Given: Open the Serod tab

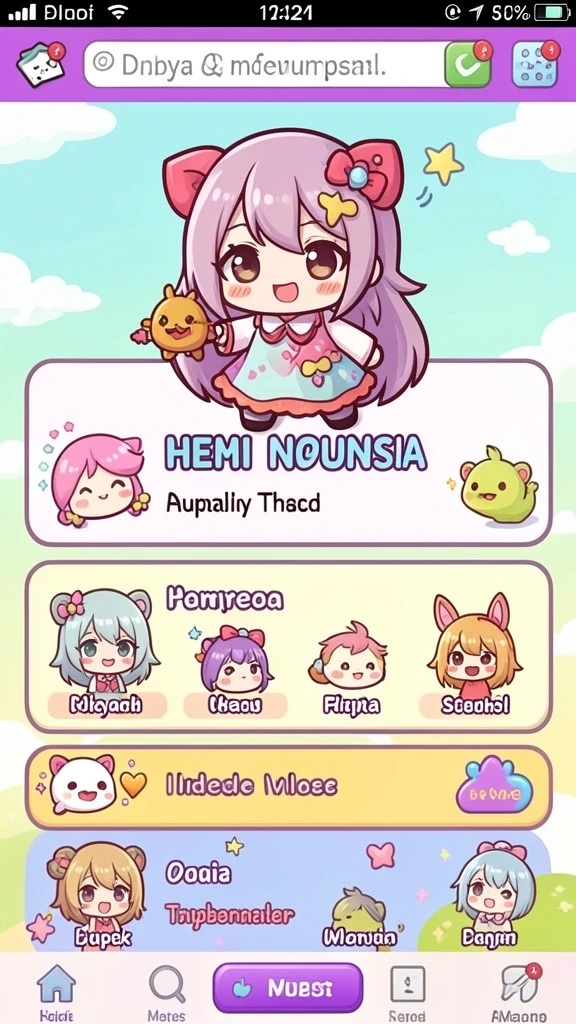Looking at the screenshot, I should pyautogui.click(x=408, y=991).
